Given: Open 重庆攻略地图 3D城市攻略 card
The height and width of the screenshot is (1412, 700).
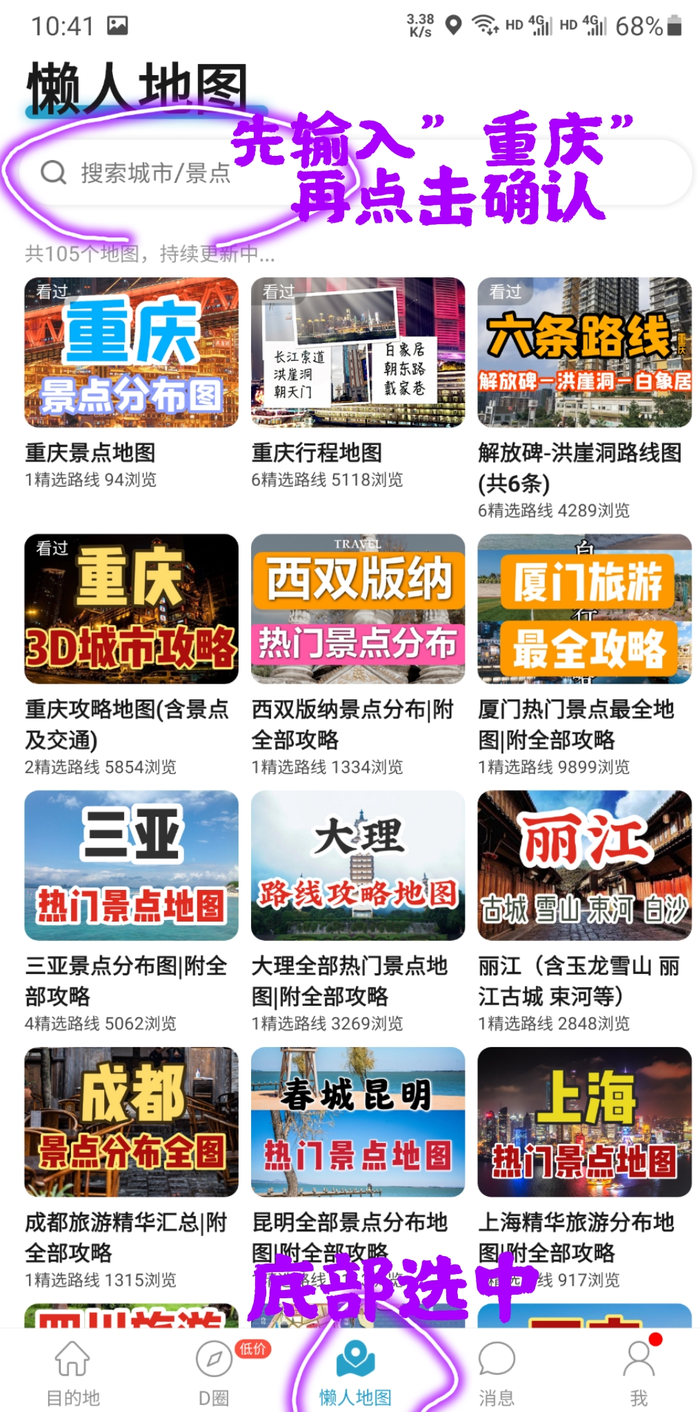Looking at the screenshot, I should pyautogui.click(x=131, y=609).
